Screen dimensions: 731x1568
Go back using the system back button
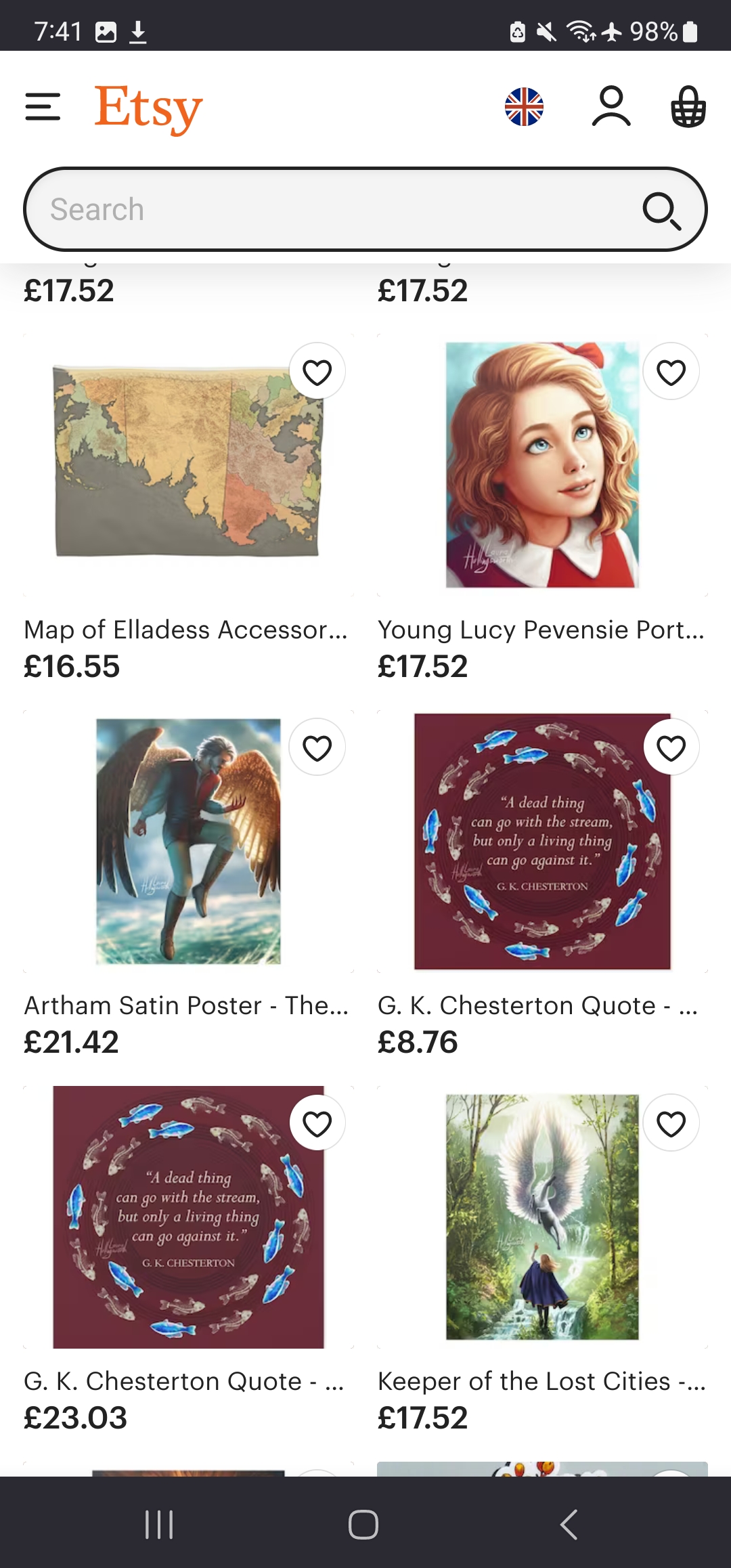pyautogui.click(x=569, y=1525)
